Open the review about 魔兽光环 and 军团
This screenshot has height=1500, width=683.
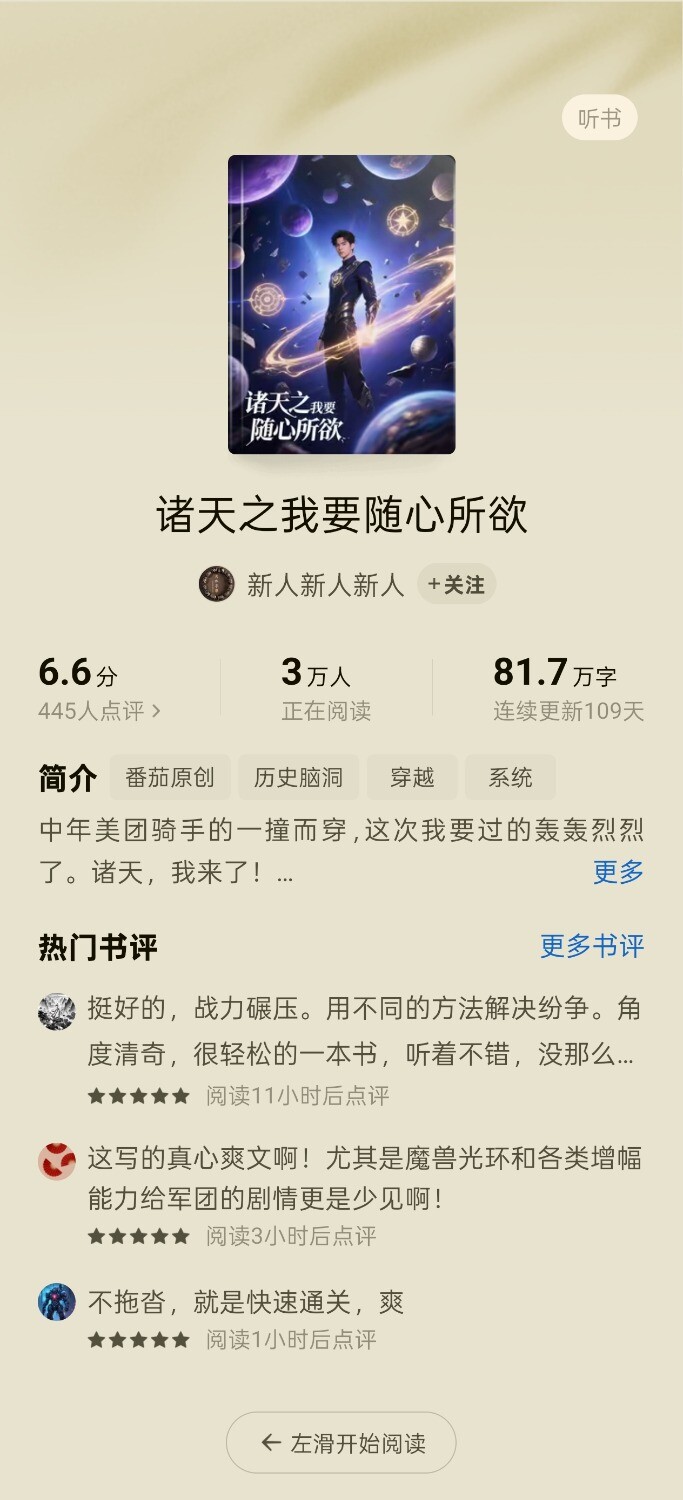(364, 1178)
